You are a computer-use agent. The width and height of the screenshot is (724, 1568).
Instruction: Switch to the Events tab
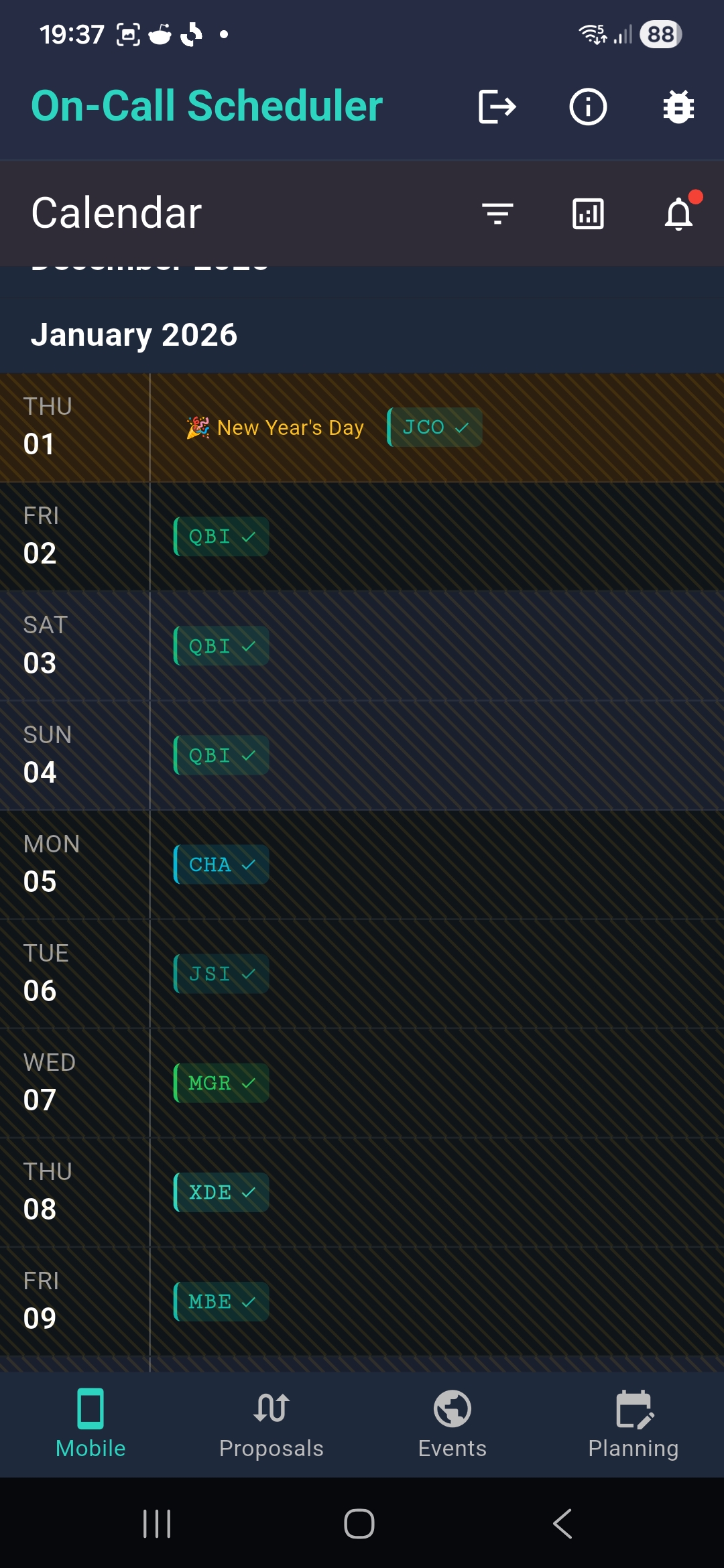(x=452, y=1425)
